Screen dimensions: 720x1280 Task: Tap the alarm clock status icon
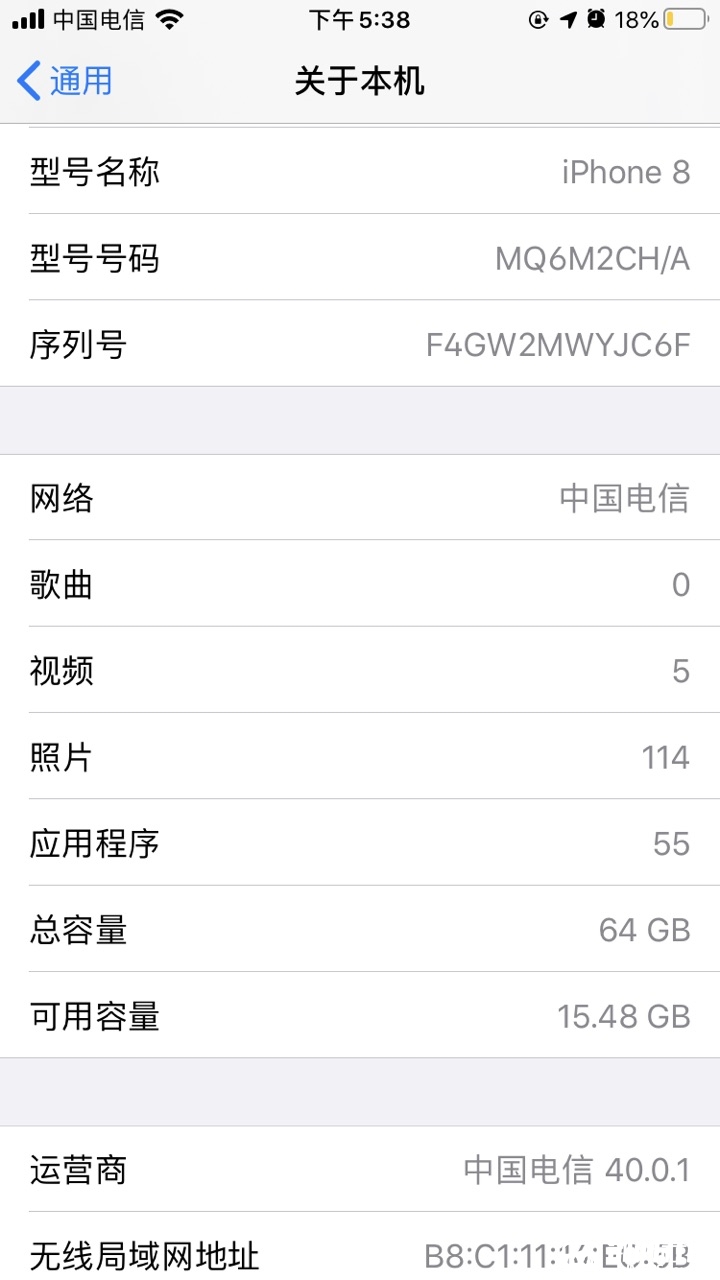[x=596, y=17]
